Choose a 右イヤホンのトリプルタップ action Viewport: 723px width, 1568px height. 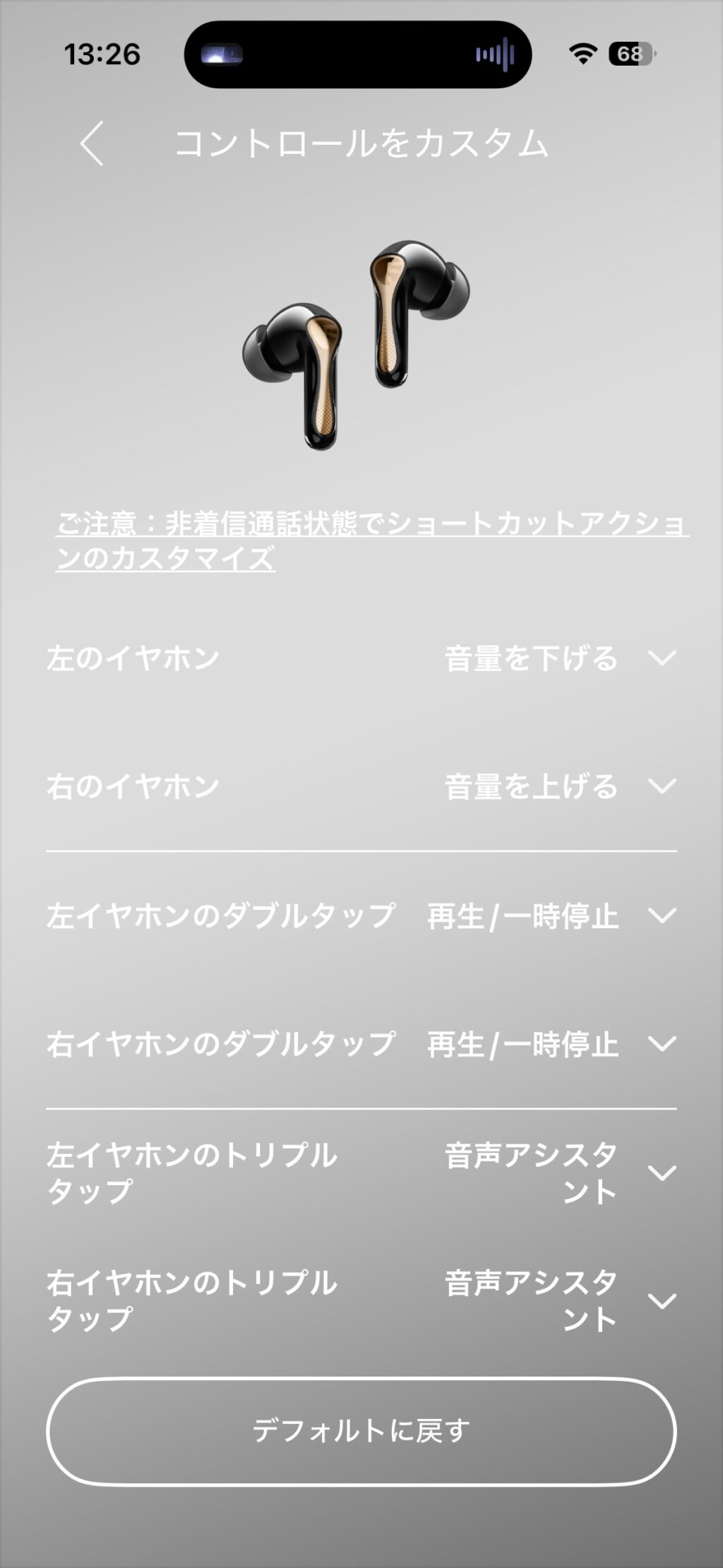pyautogui.click(x=661, y=1301)
